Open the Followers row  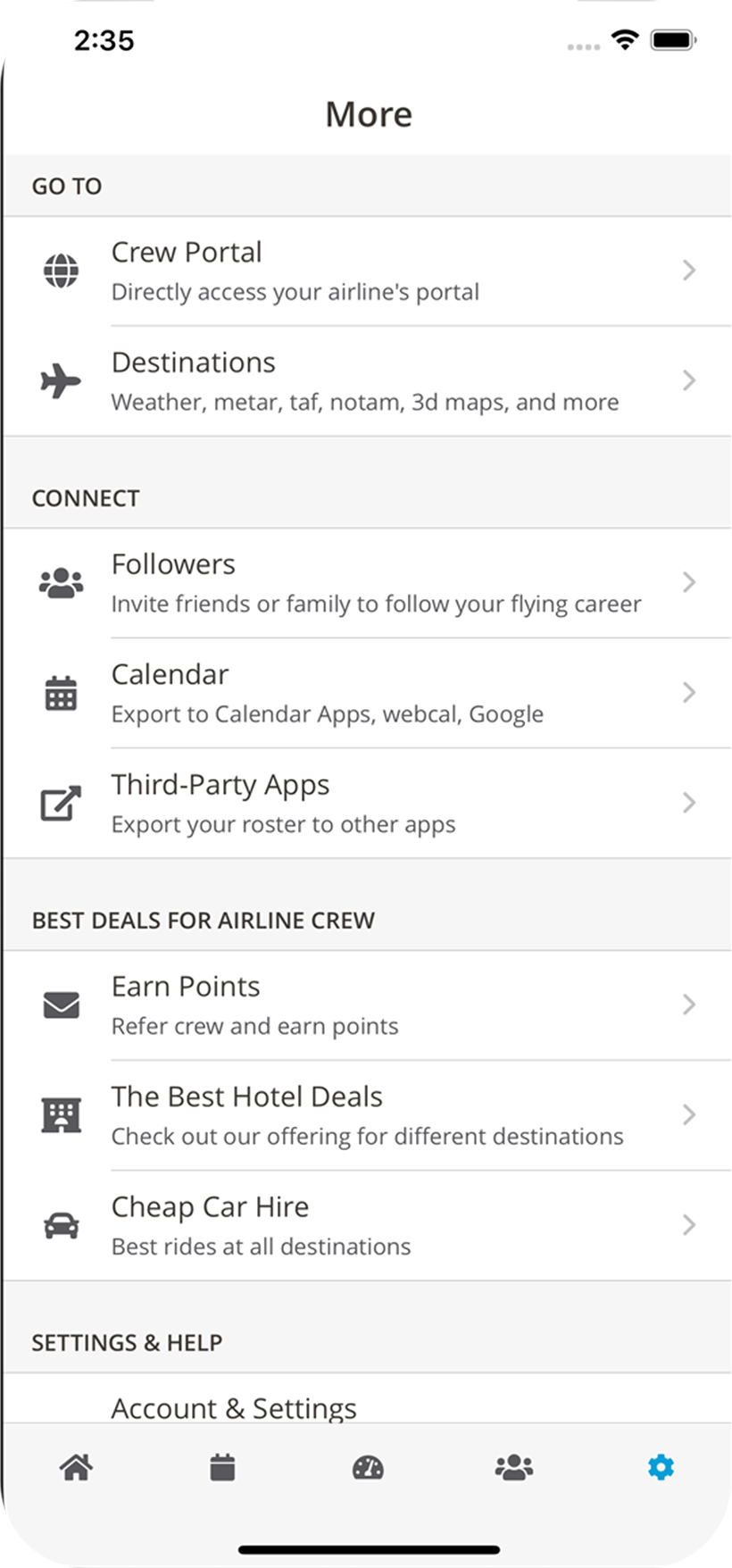click(x=367, y=583)
